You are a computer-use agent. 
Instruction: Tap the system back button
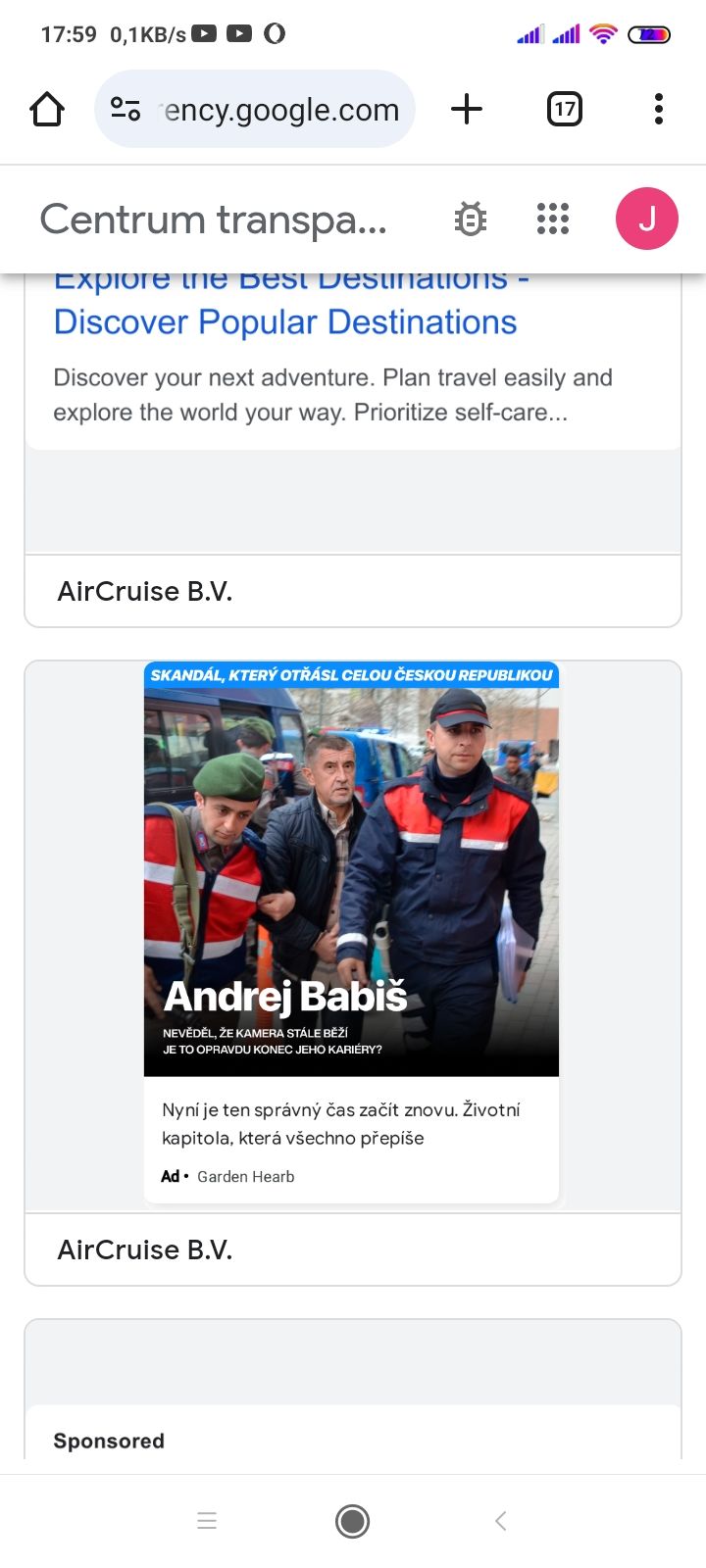tap(500, 1521)
